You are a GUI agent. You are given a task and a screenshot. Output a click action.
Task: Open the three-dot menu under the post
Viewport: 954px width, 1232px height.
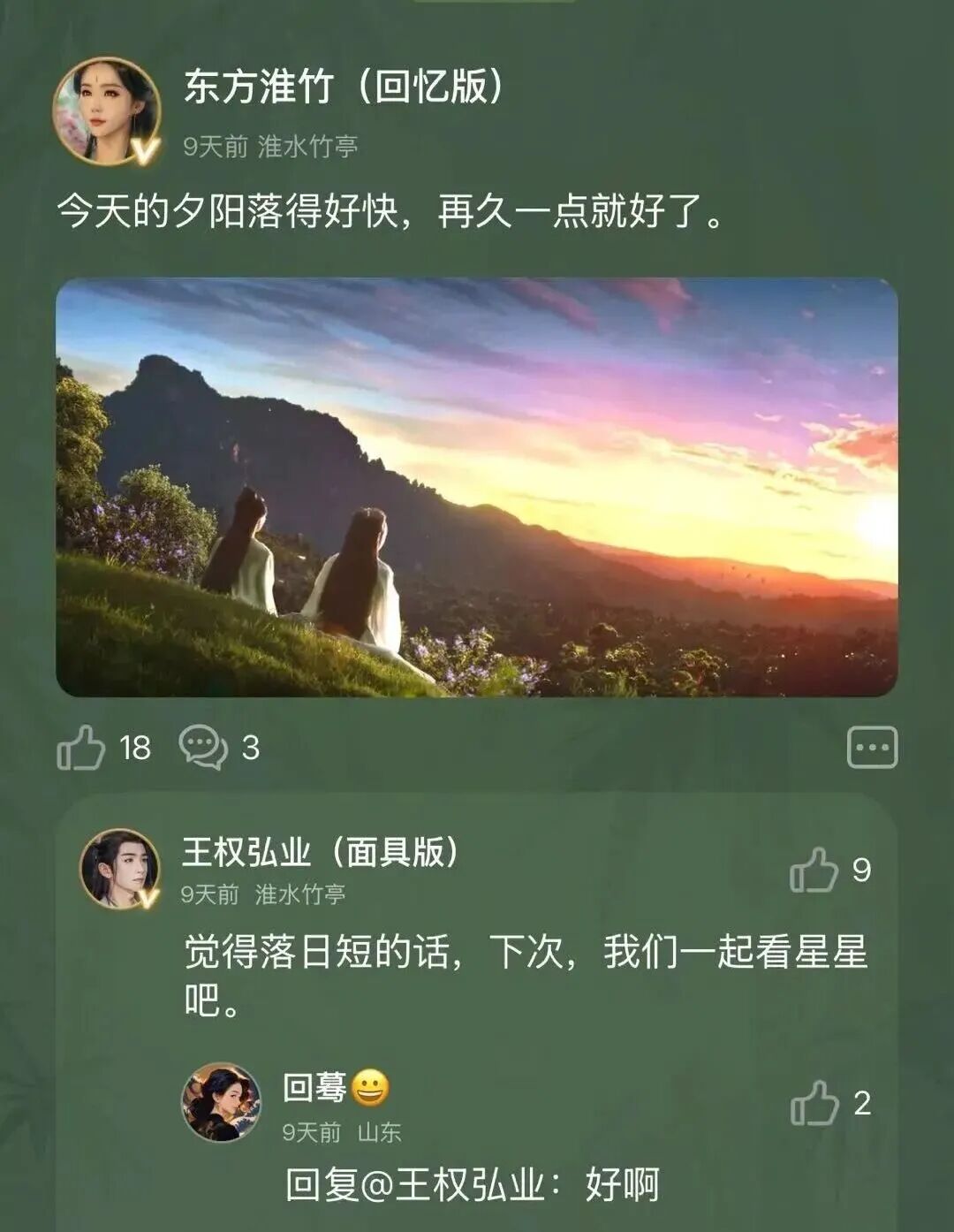tap(872, 748)
